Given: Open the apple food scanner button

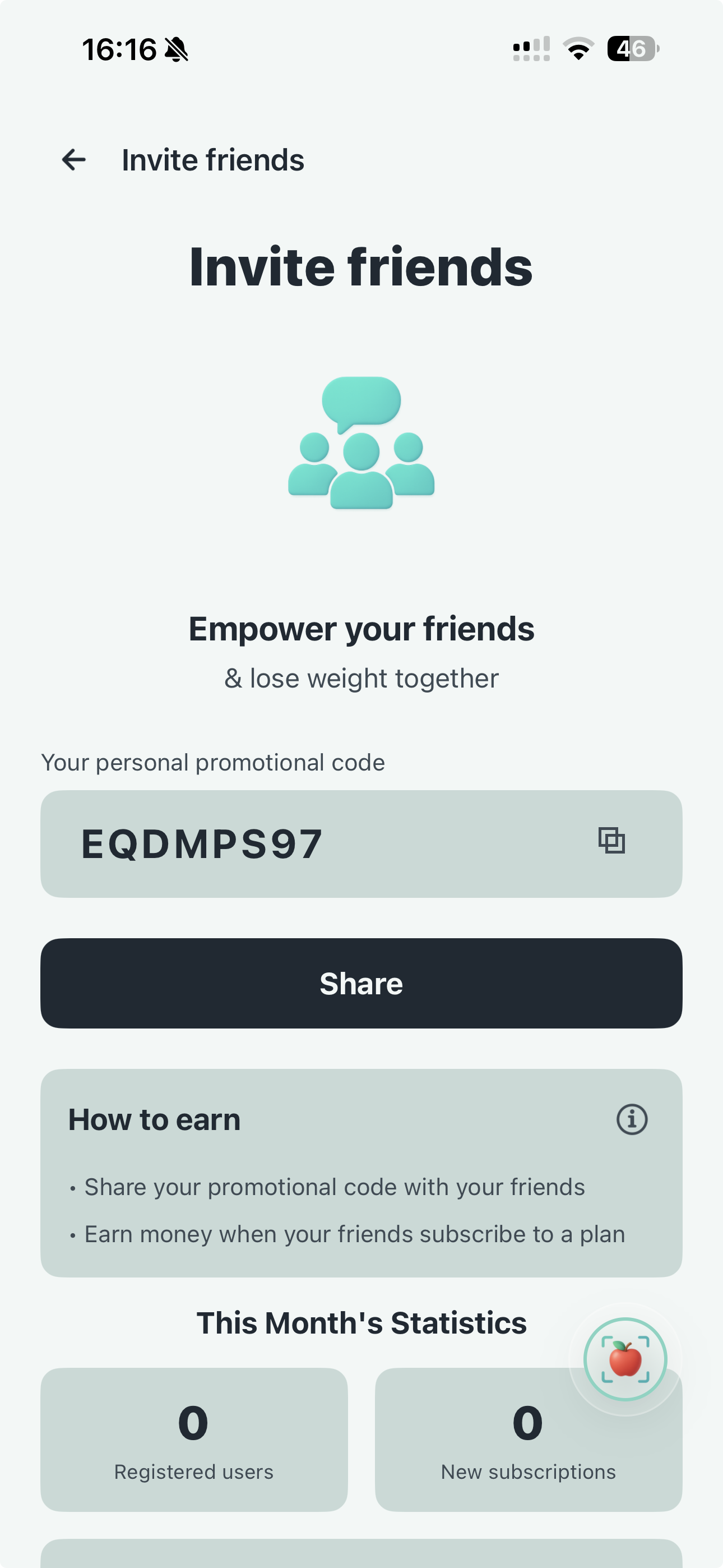Looking at the screenshot, I should coord(625,1359).
